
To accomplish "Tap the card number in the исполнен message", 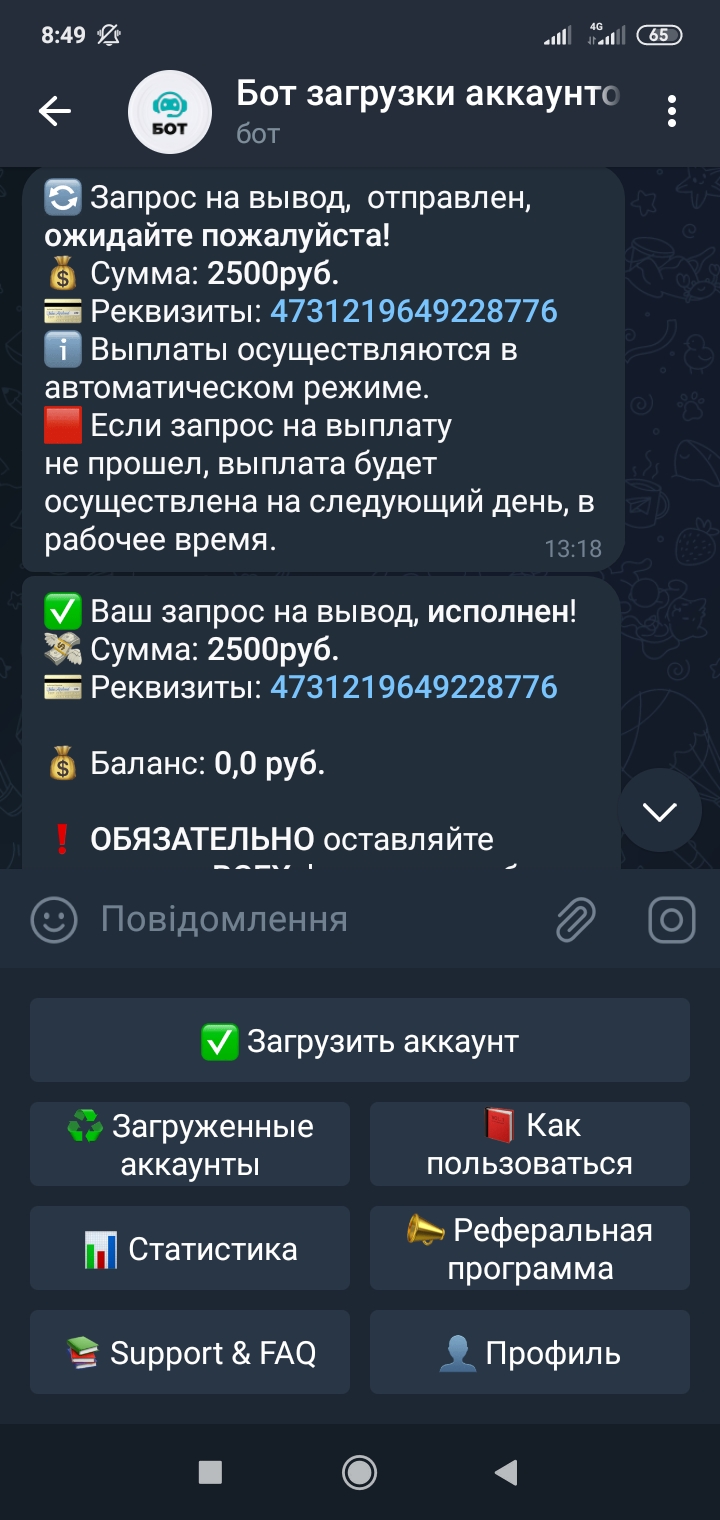I will [414, 687].
